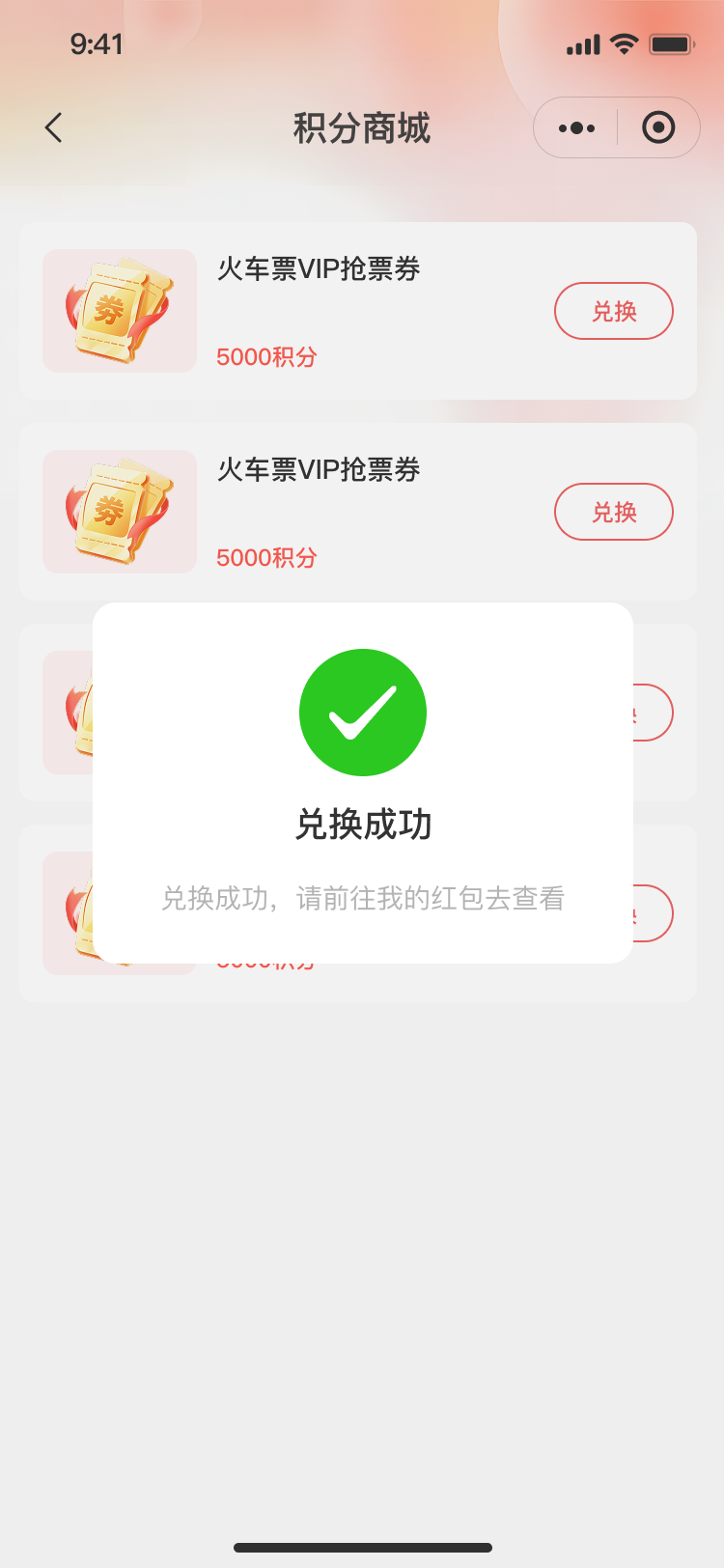Close the mini program with the circle icon

[x=658, y=127]
